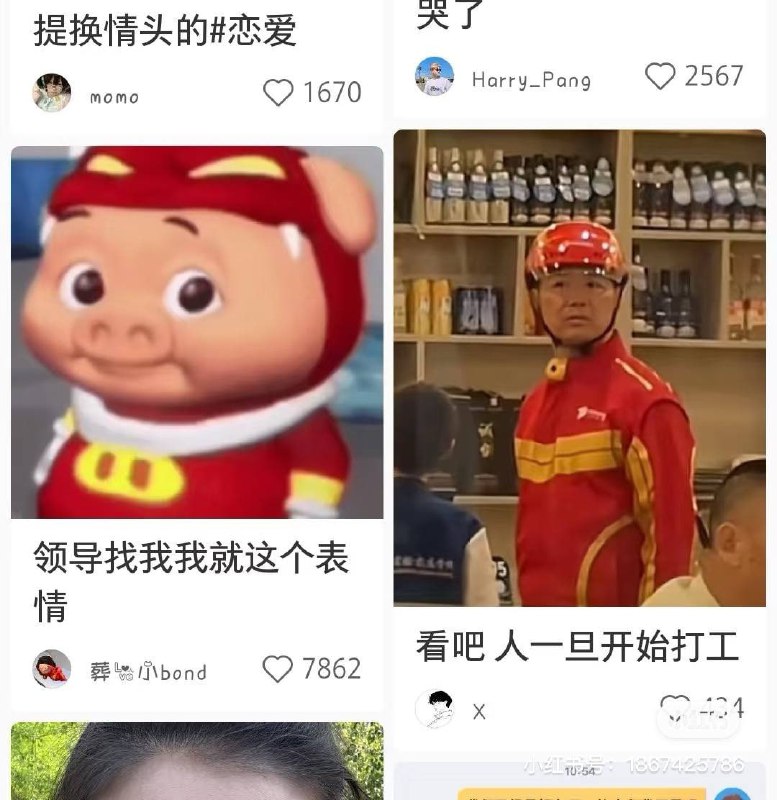Image resolution: width=777 pixels, height=800 pixels.
Task: Open the red pig cartoon post
Action: tap(197, 332)
